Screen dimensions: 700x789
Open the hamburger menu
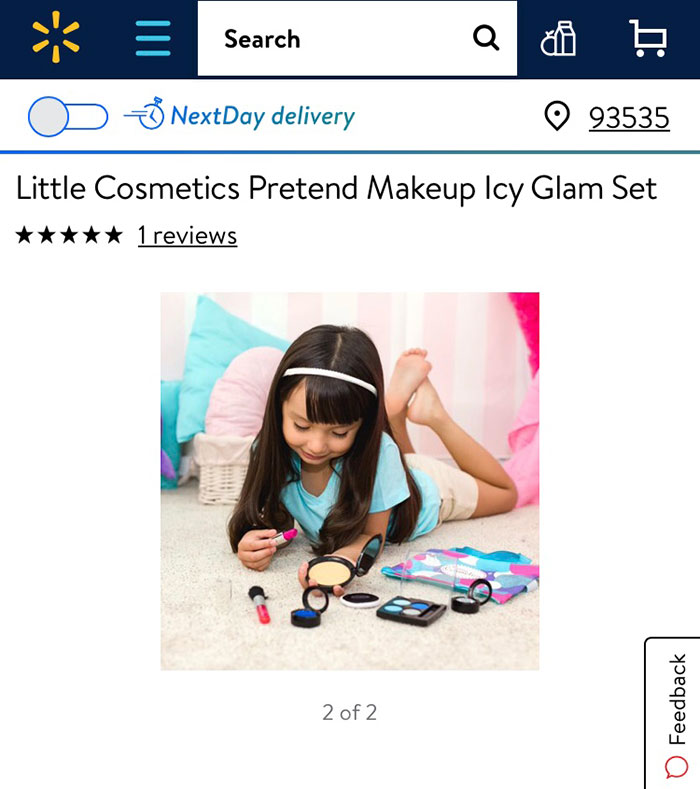[153, 38]
